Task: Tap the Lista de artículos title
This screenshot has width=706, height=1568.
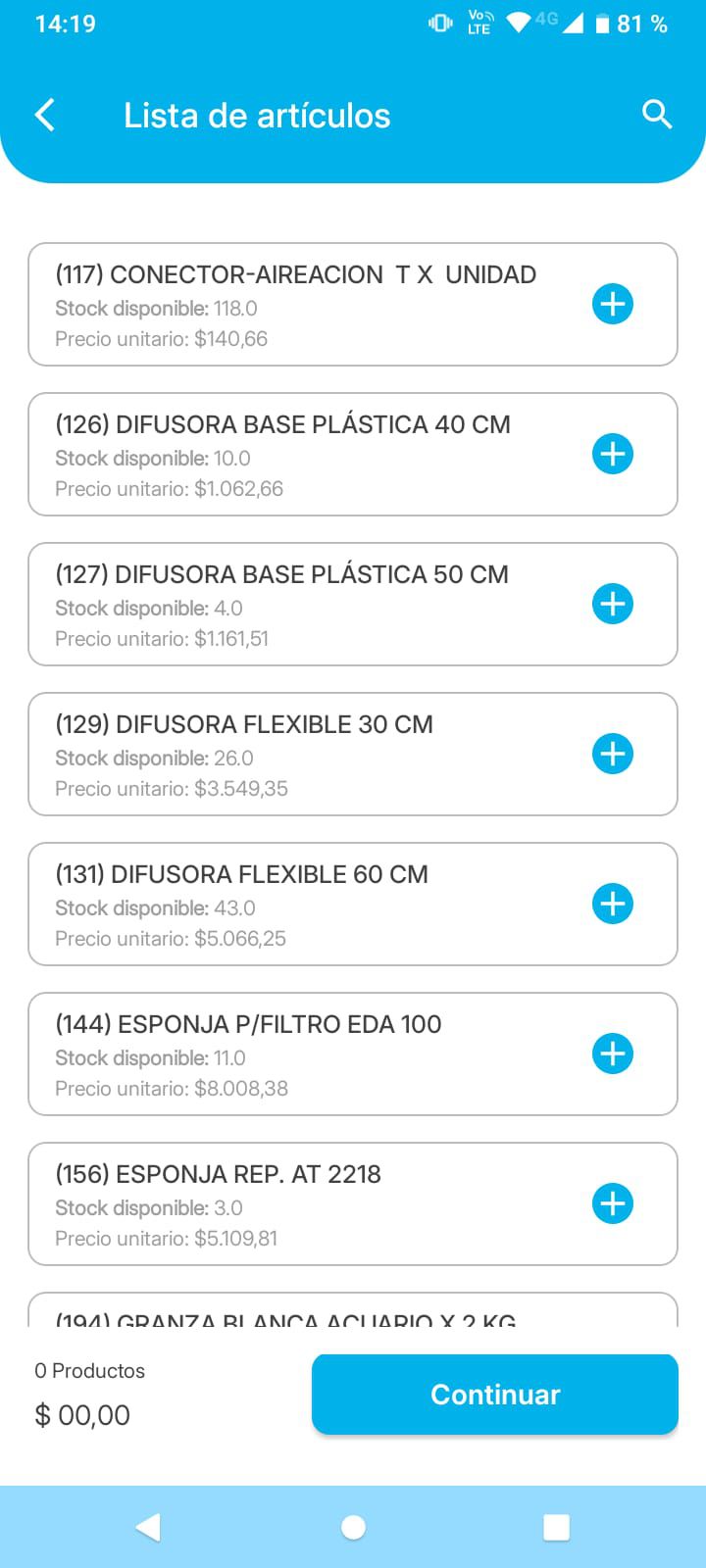Action: coord(256,115)
